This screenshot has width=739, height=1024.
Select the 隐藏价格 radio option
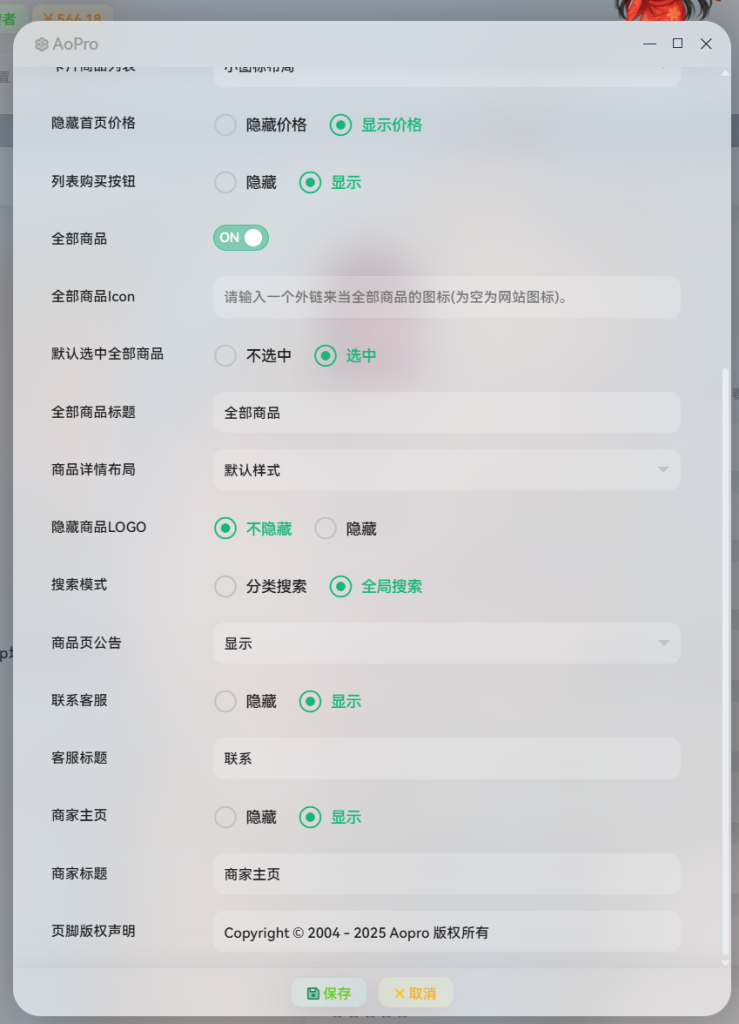pyautogui.click(x=226, y=125)
